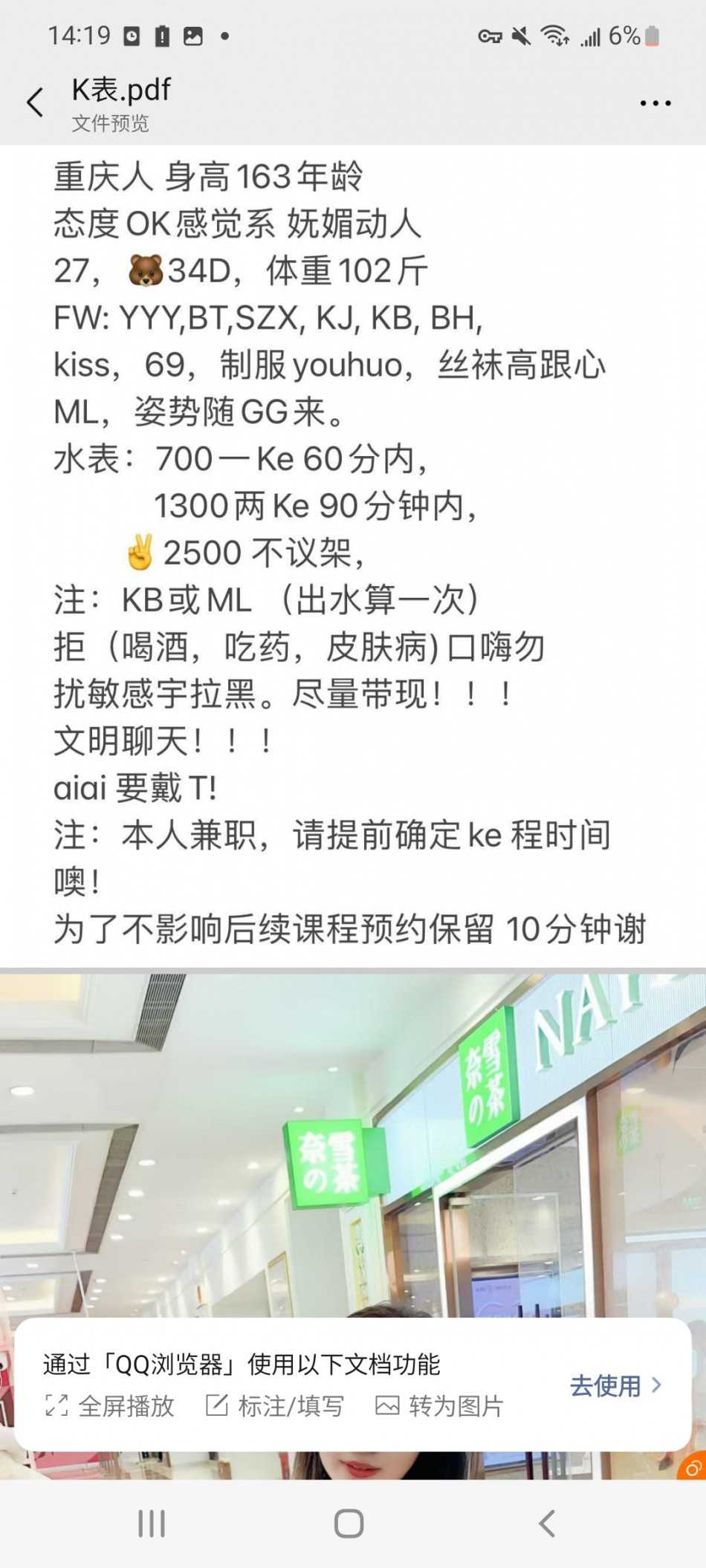Tap 去使用 to open QQ Browser

pyautogui.click(x=615, y=1385)
